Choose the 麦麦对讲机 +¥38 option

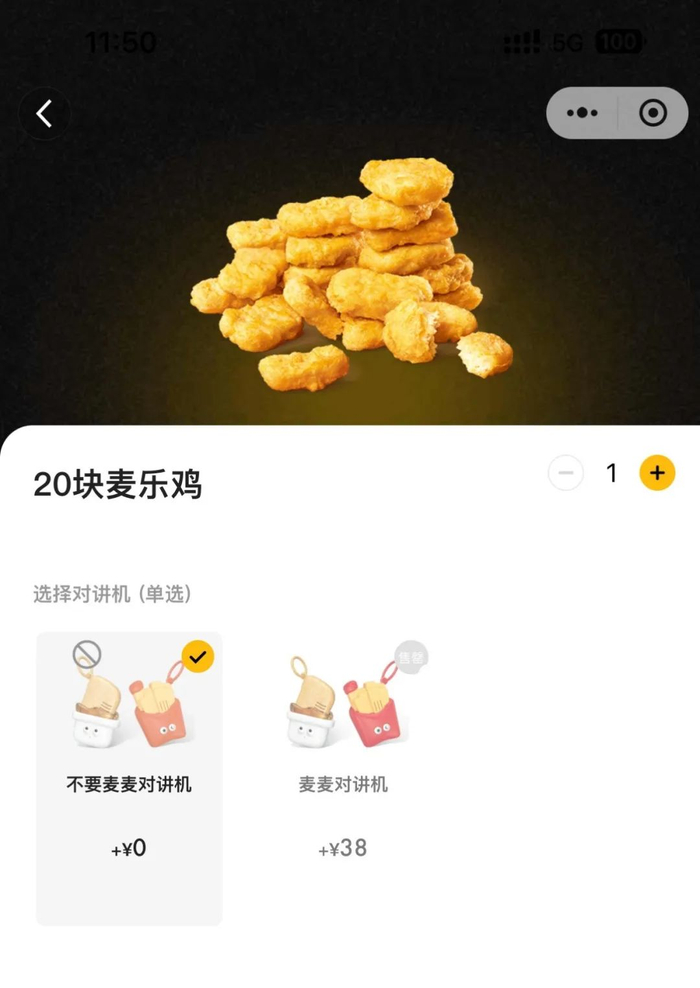click(x=343, y=778)
